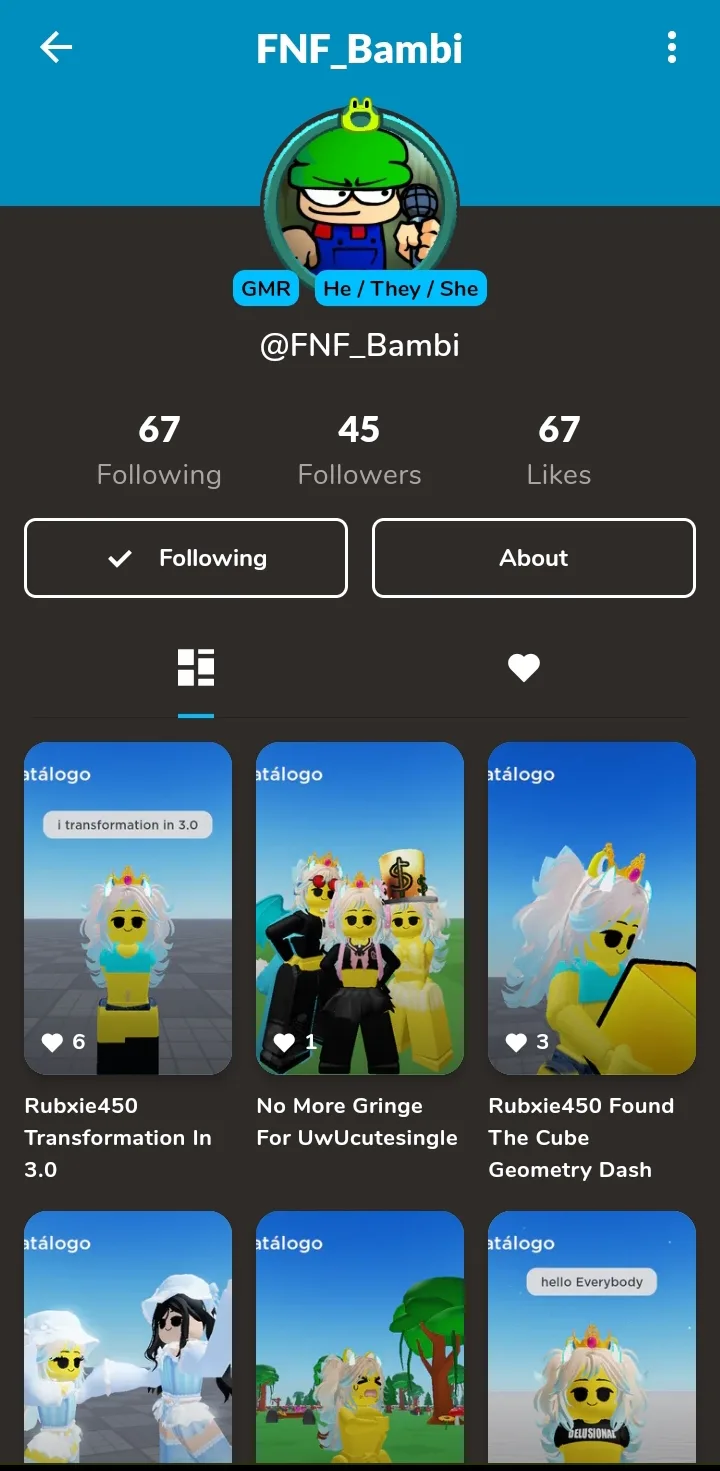This screenshot has width=720, height=1471.
Task: View the 67 Following list
Action: (x=159, y=450)
